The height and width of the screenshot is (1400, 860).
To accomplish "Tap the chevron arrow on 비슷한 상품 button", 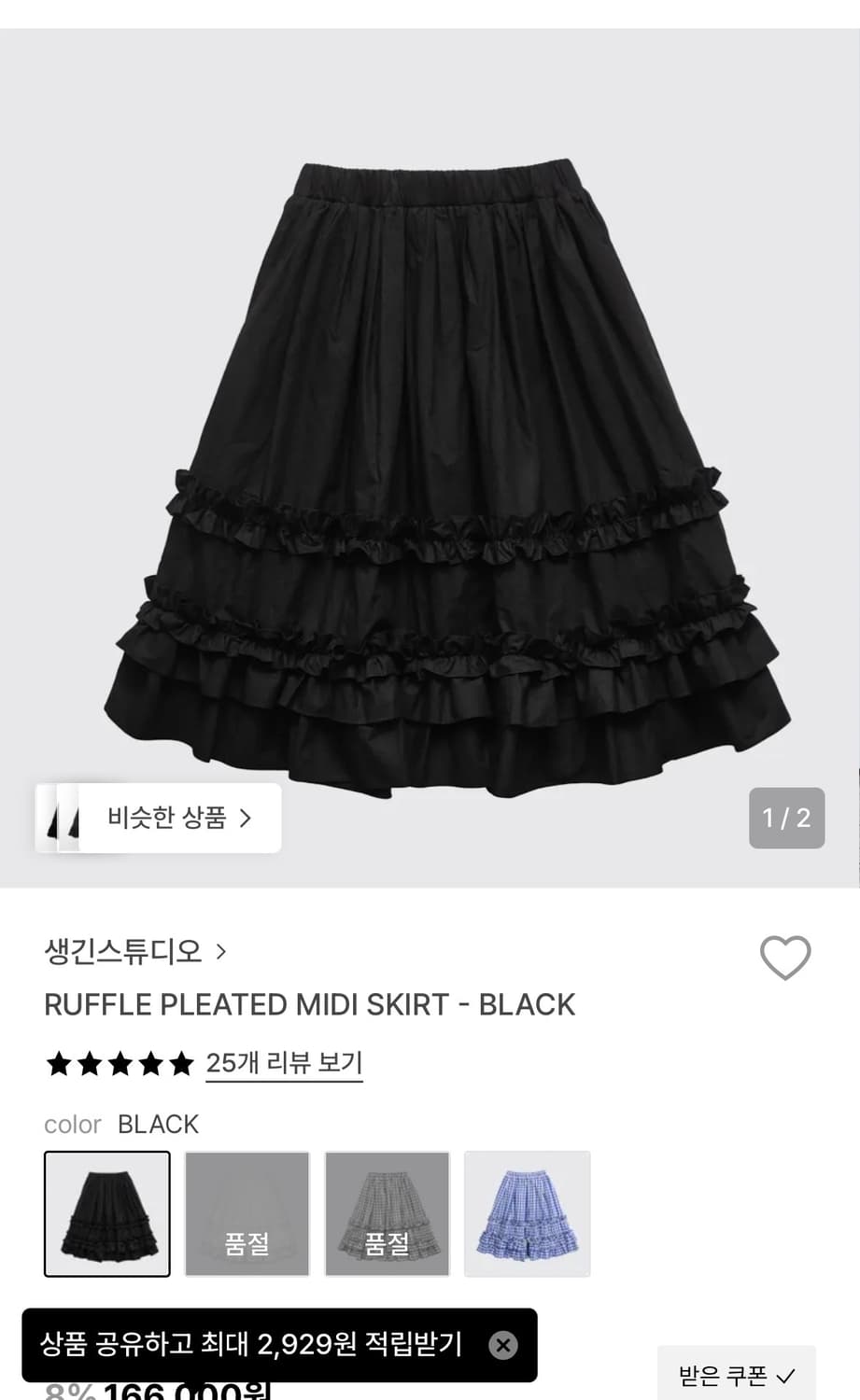I will point(247,818).
